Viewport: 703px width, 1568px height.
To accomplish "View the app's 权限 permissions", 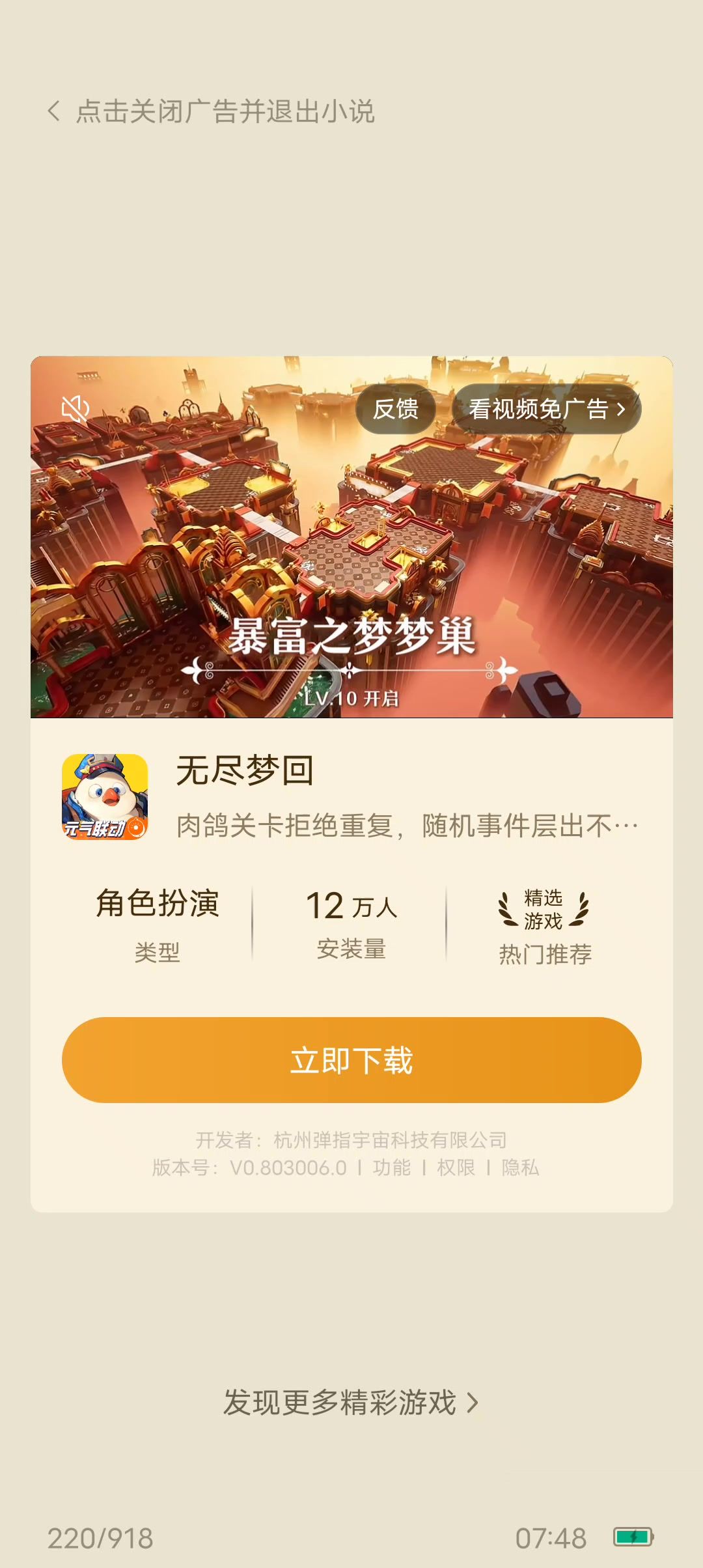I will pos(456,1168).
